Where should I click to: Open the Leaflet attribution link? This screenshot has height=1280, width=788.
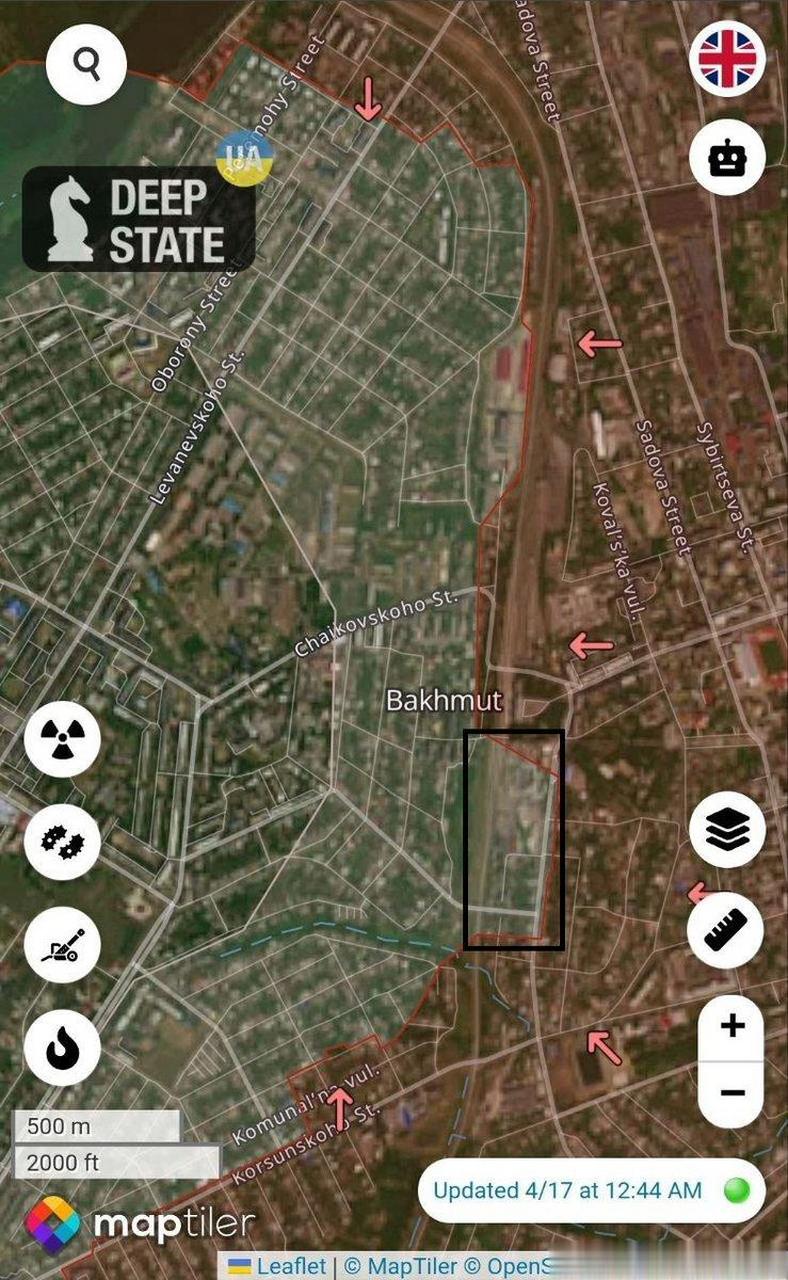pos(290,1266)
